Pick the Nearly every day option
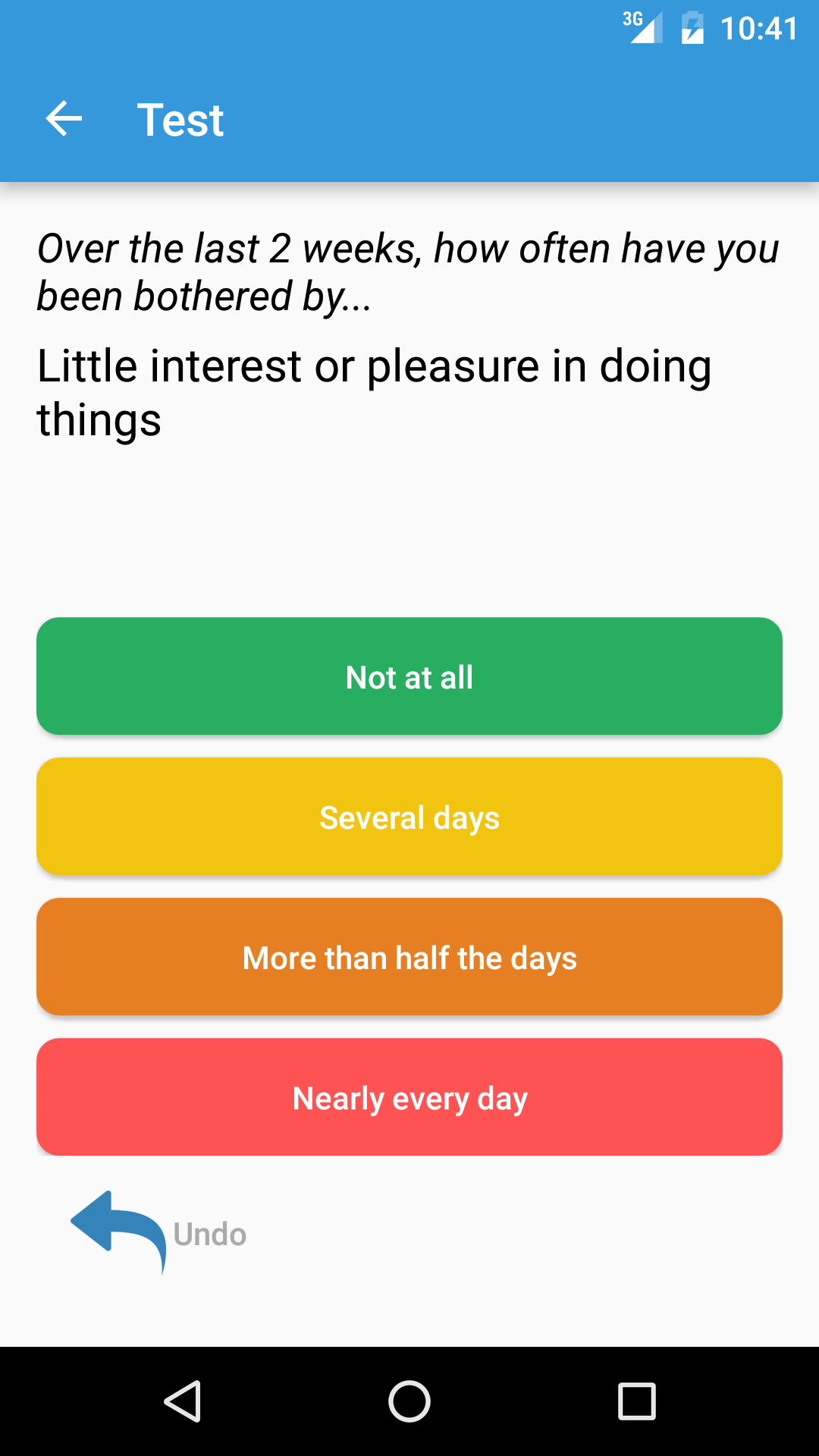The width and height of the screenshot is (819, 1456). [409, 1097]
